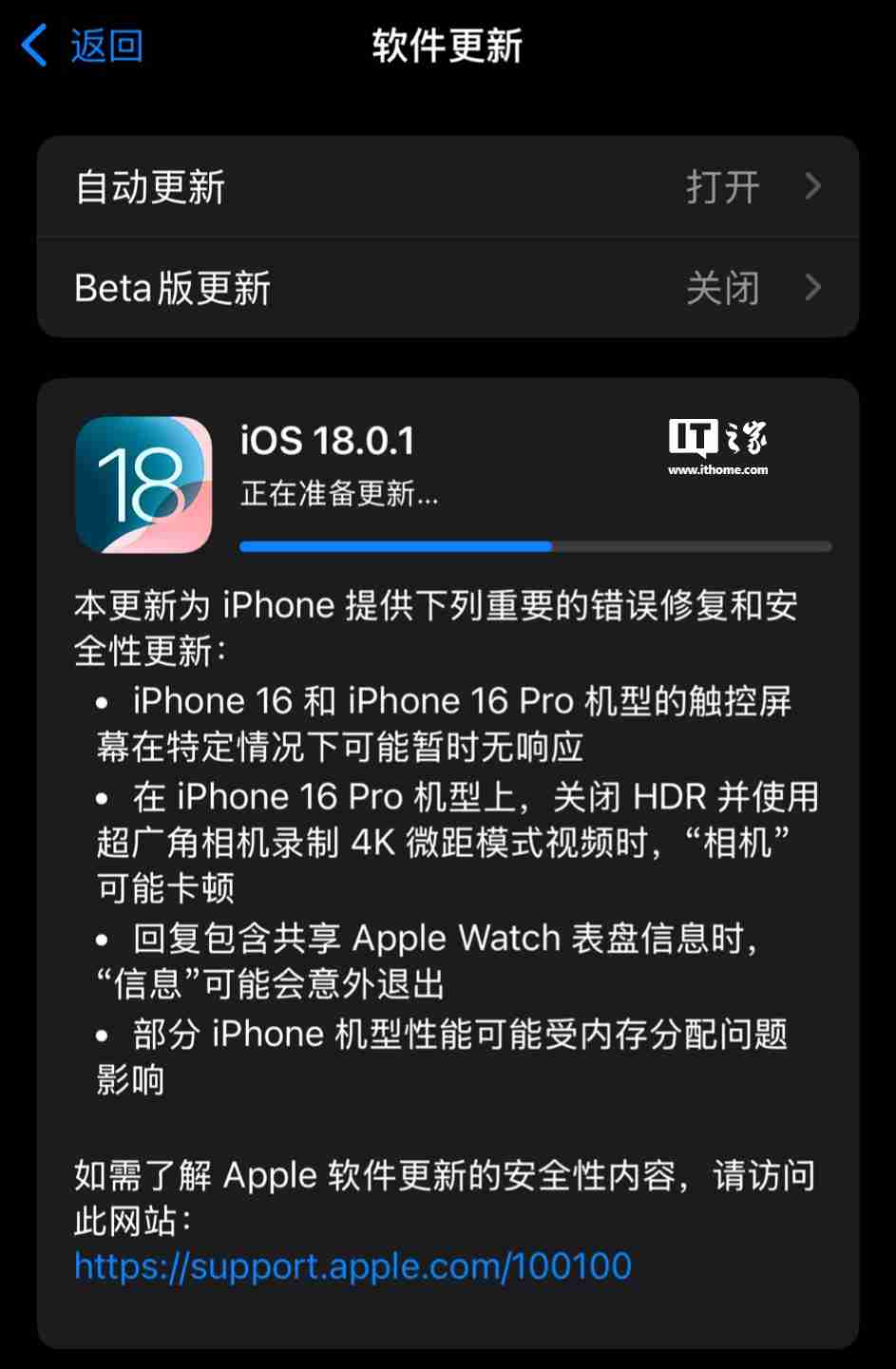Select the iOS 18.0.1 version label

click(x=328, y=440)
